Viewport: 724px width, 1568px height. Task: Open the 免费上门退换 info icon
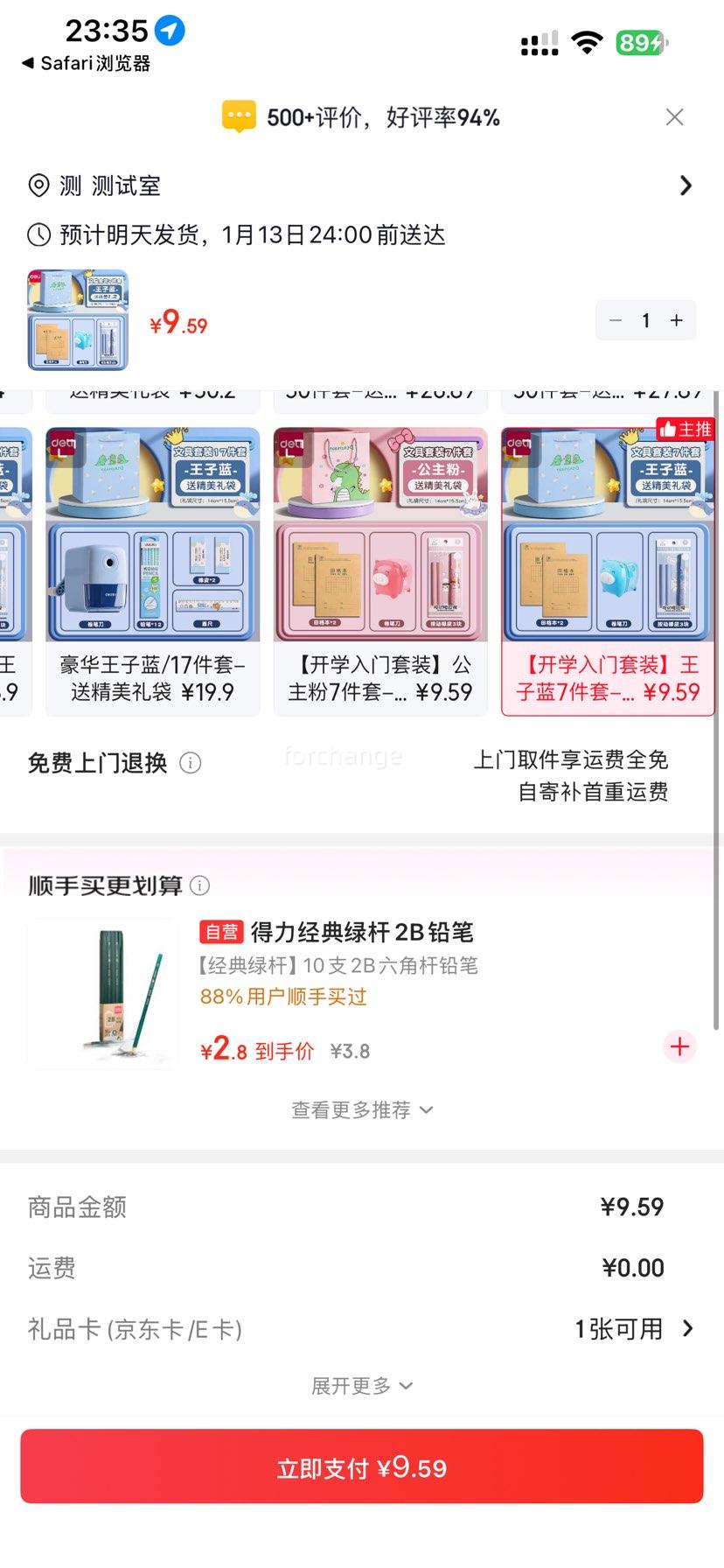[191, 763]
